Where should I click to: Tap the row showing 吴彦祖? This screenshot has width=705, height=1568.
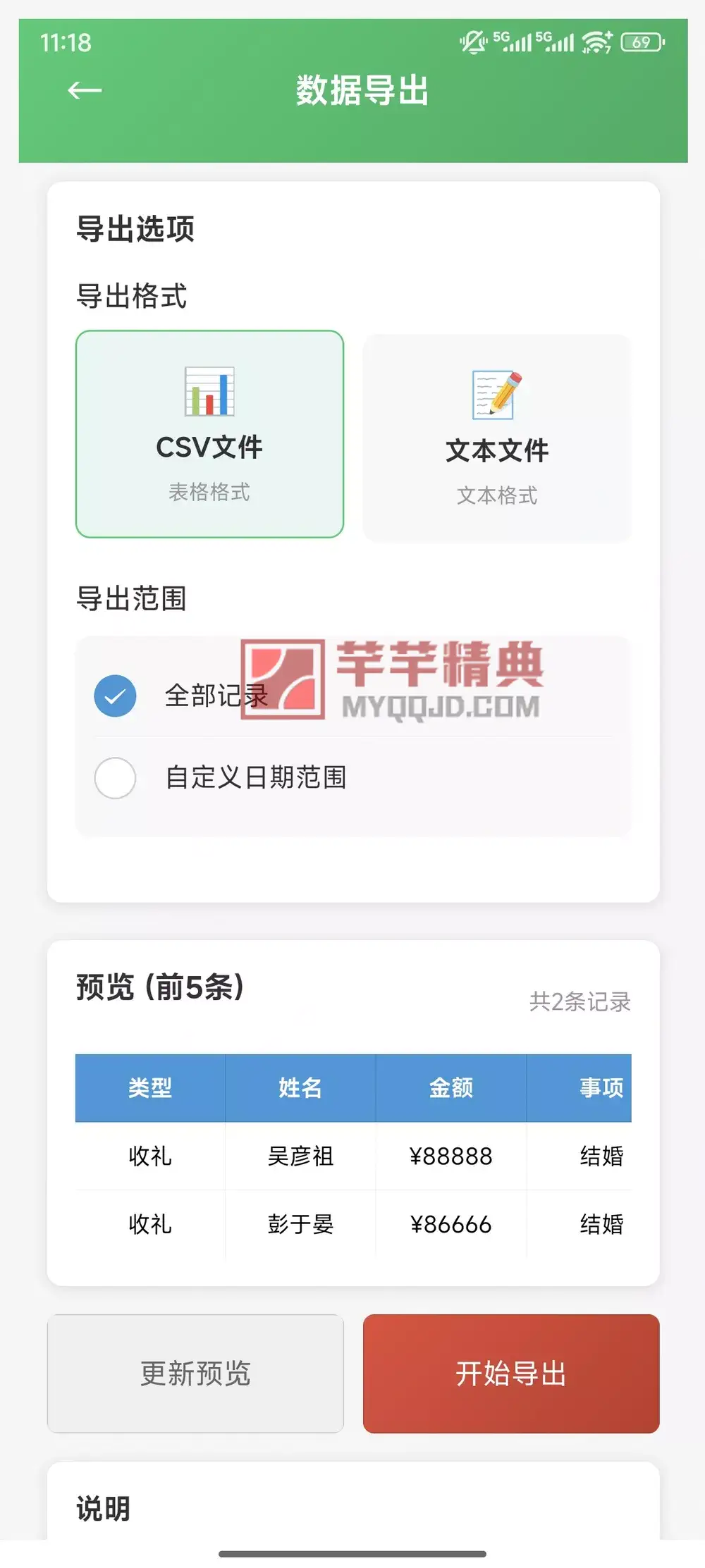(300, 1156)
